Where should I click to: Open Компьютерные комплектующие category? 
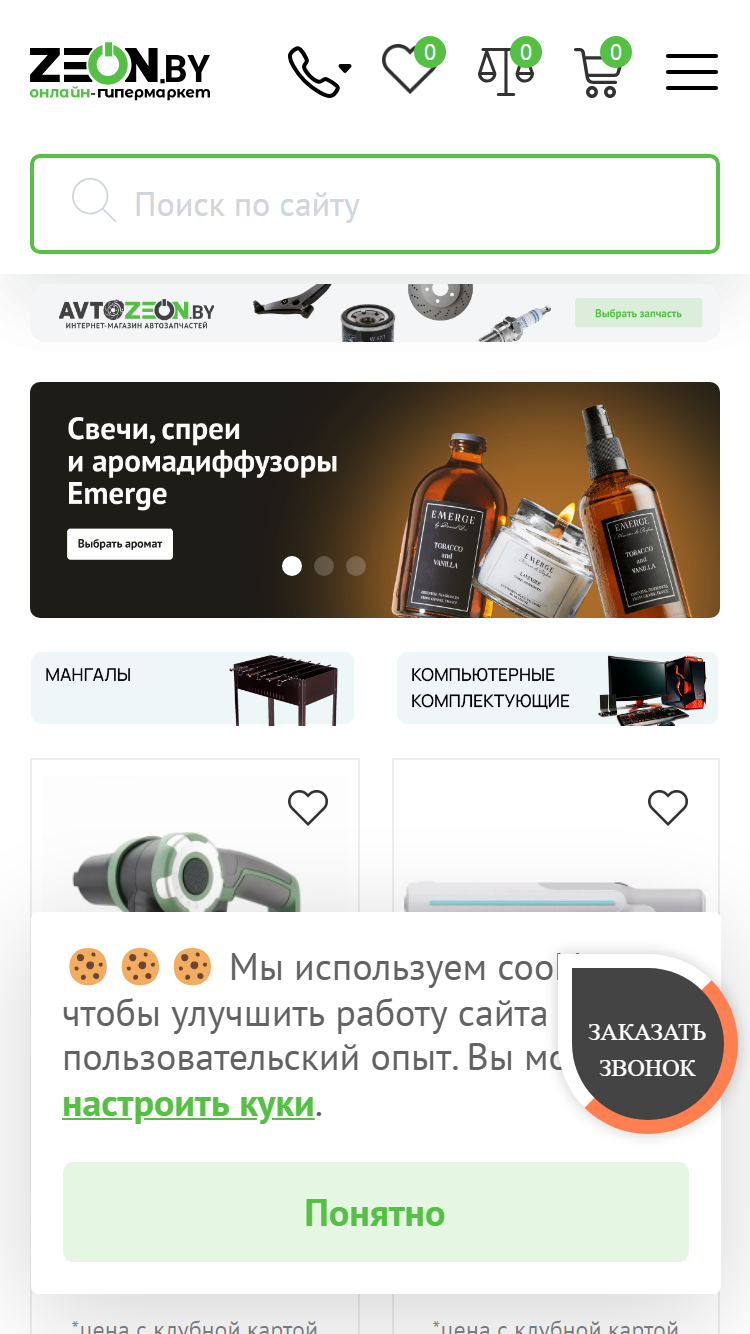pyautogui.click(x=557, y=688)
